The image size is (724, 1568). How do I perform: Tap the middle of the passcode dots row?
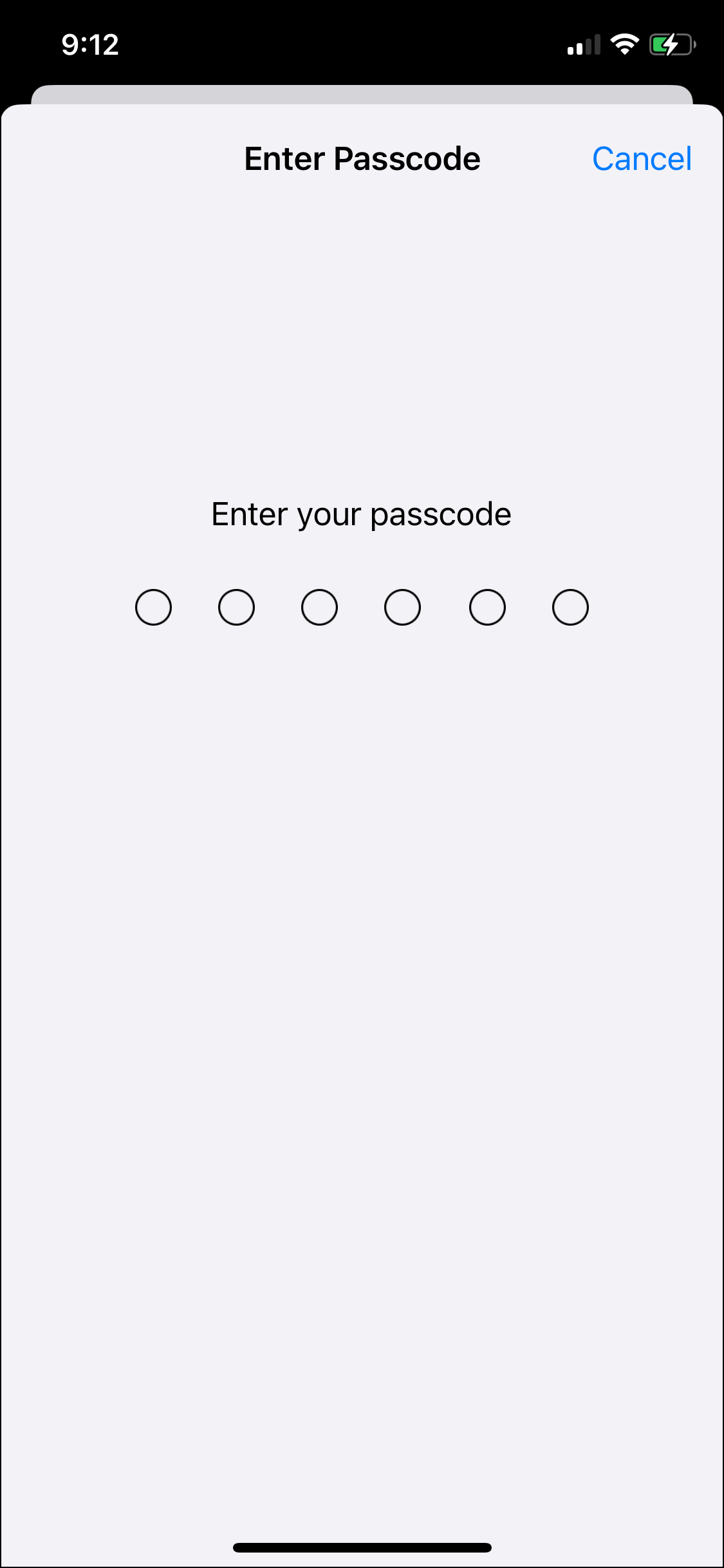[x=362, y=606]
